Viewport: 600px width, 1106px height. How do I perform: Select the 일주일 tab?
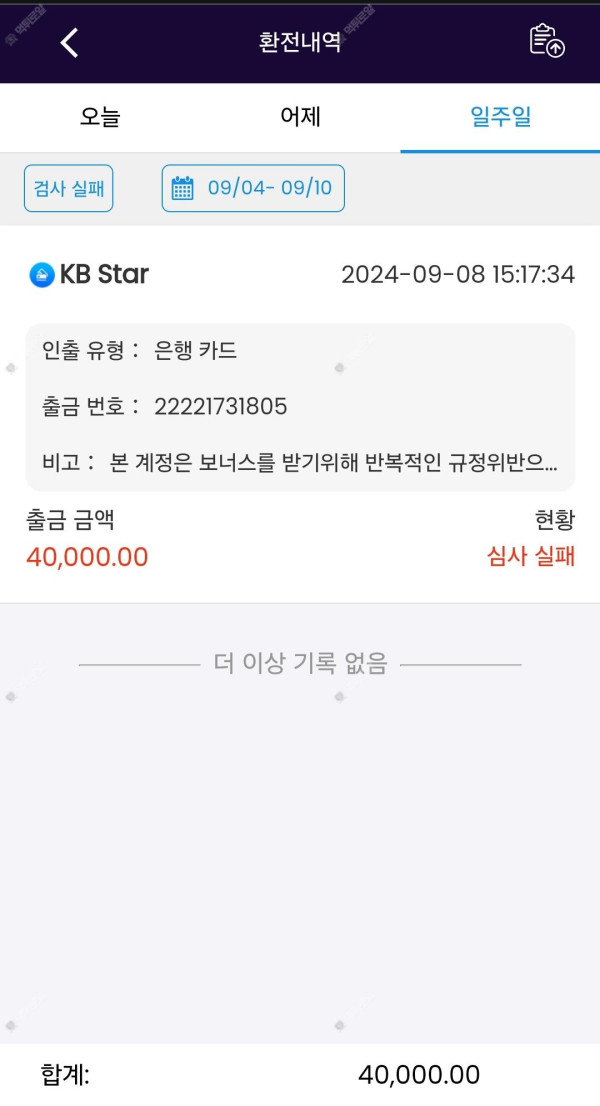(x=500, y=117)
